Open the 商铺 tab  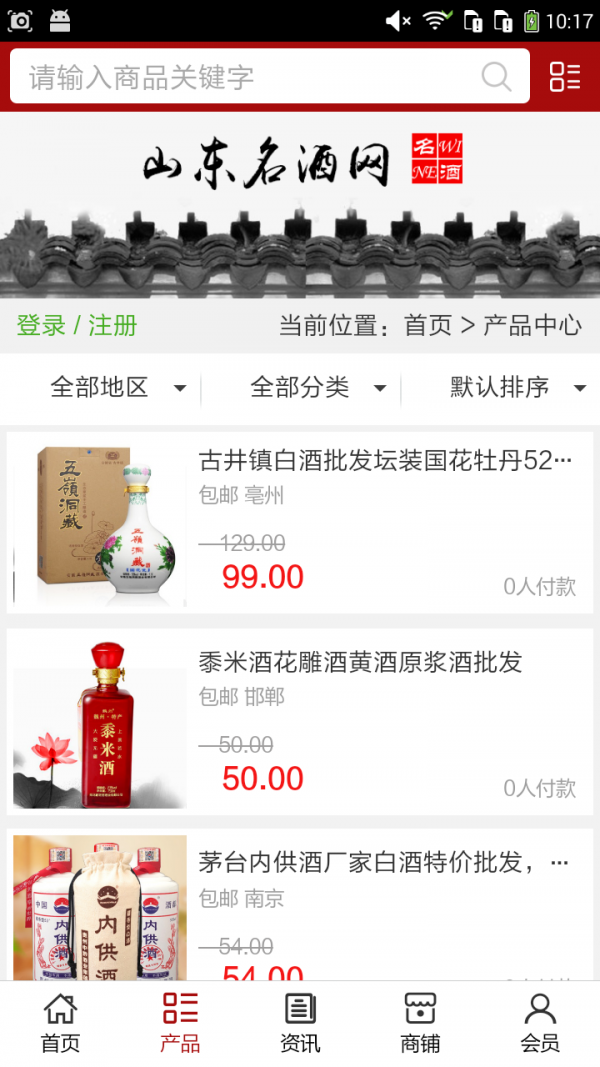coord(420,1022)
